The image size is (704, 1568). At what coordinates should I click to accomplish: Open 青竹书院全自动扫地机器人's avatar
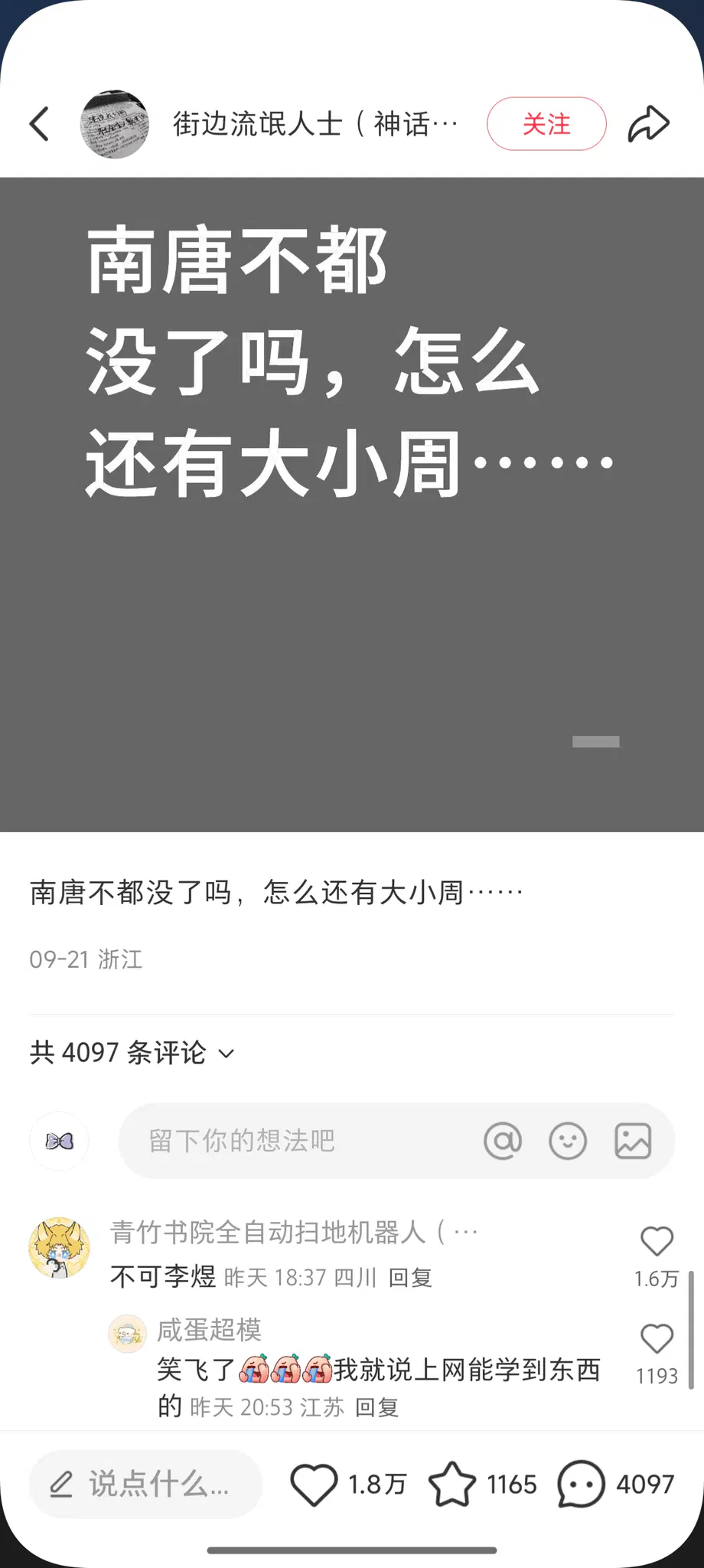[x=59, y=1247]
